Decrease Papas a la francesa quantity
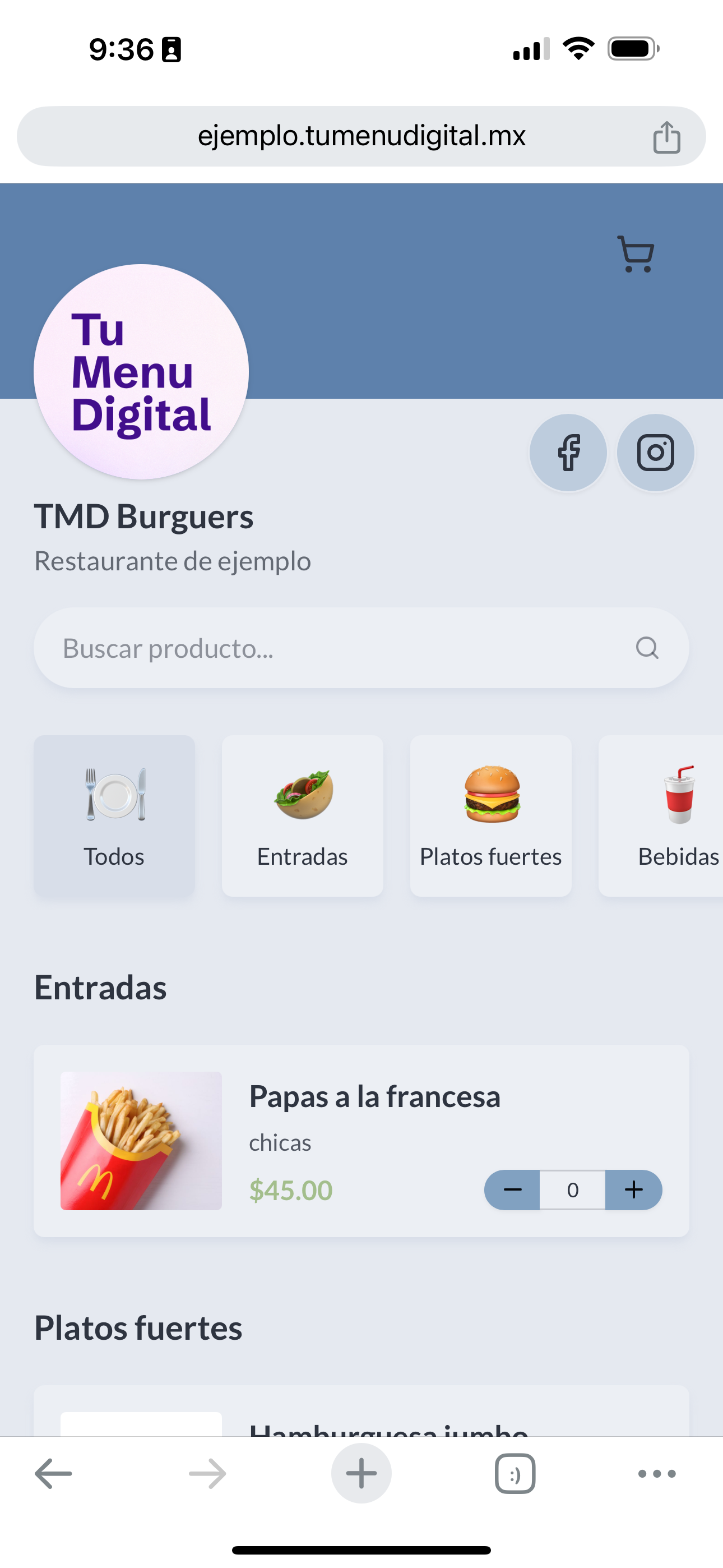The width and height of the screenshot is (723, 1568). 512,1189
